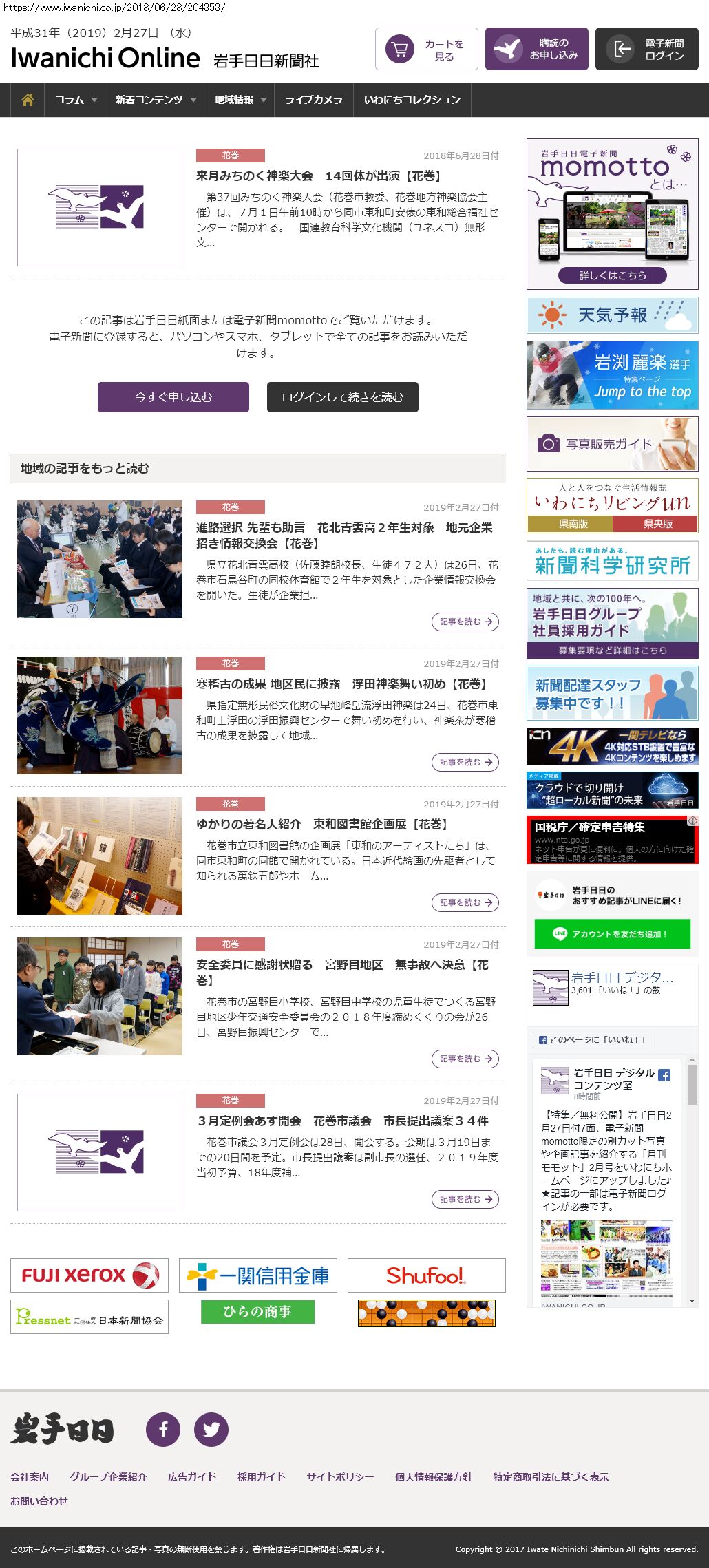Open いわにちコレクション in the navigation
The height and width of the screenshot is (1568, 709).
pyautogui.click(x=412, y=100)
